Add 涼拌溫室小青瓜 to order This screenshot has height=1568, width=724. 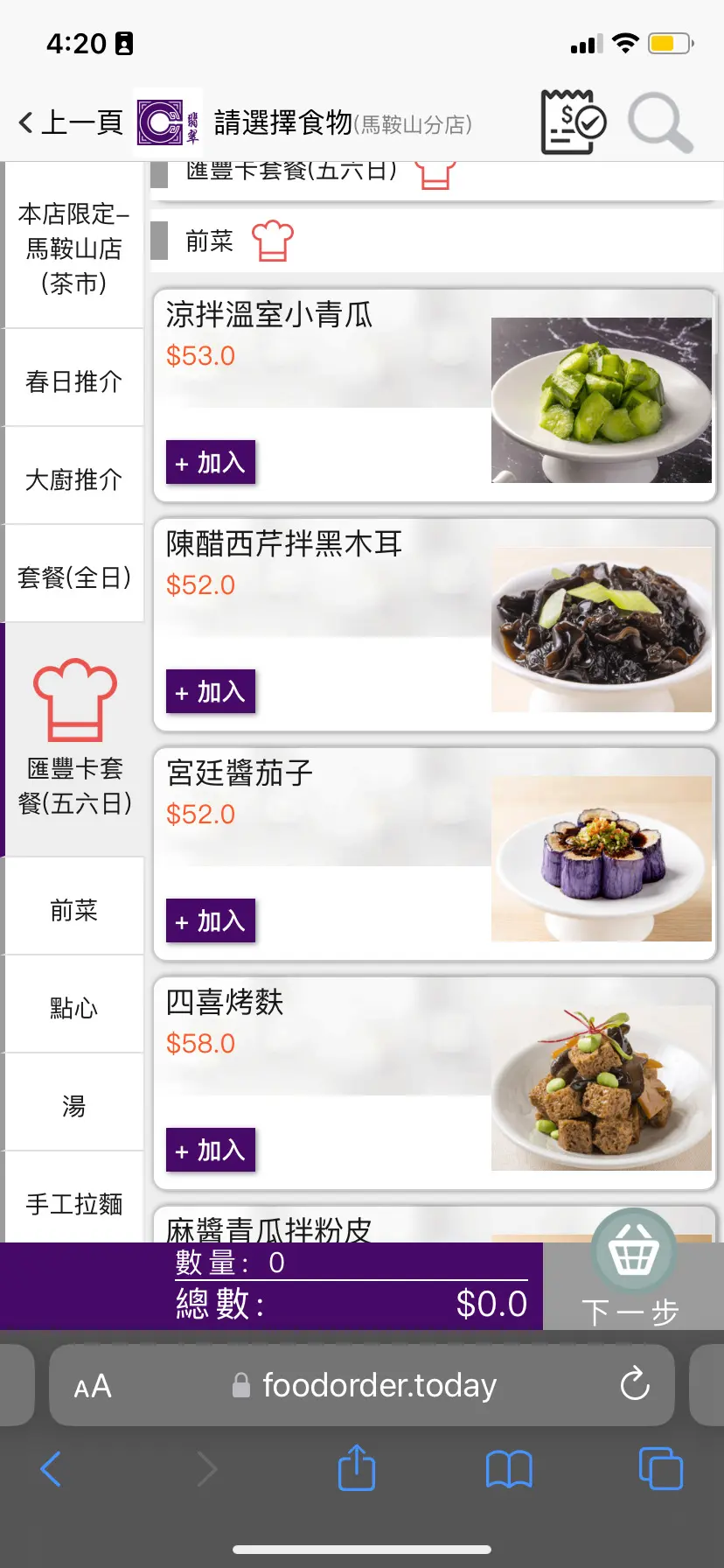(x=211, y=462)
